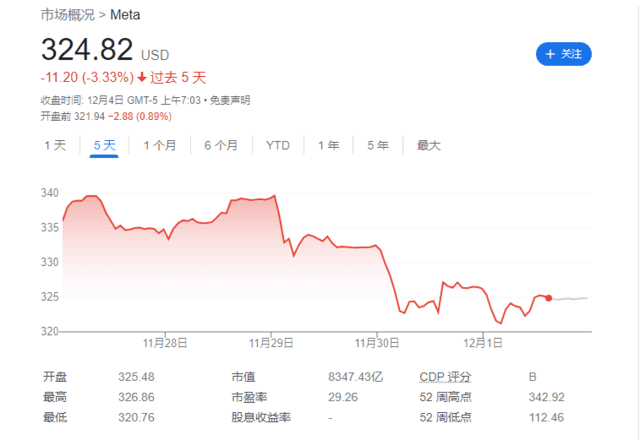This screenshot has height=440, width=640.
Task: Switch to the 5 年 range
Action: click(377, 145)
